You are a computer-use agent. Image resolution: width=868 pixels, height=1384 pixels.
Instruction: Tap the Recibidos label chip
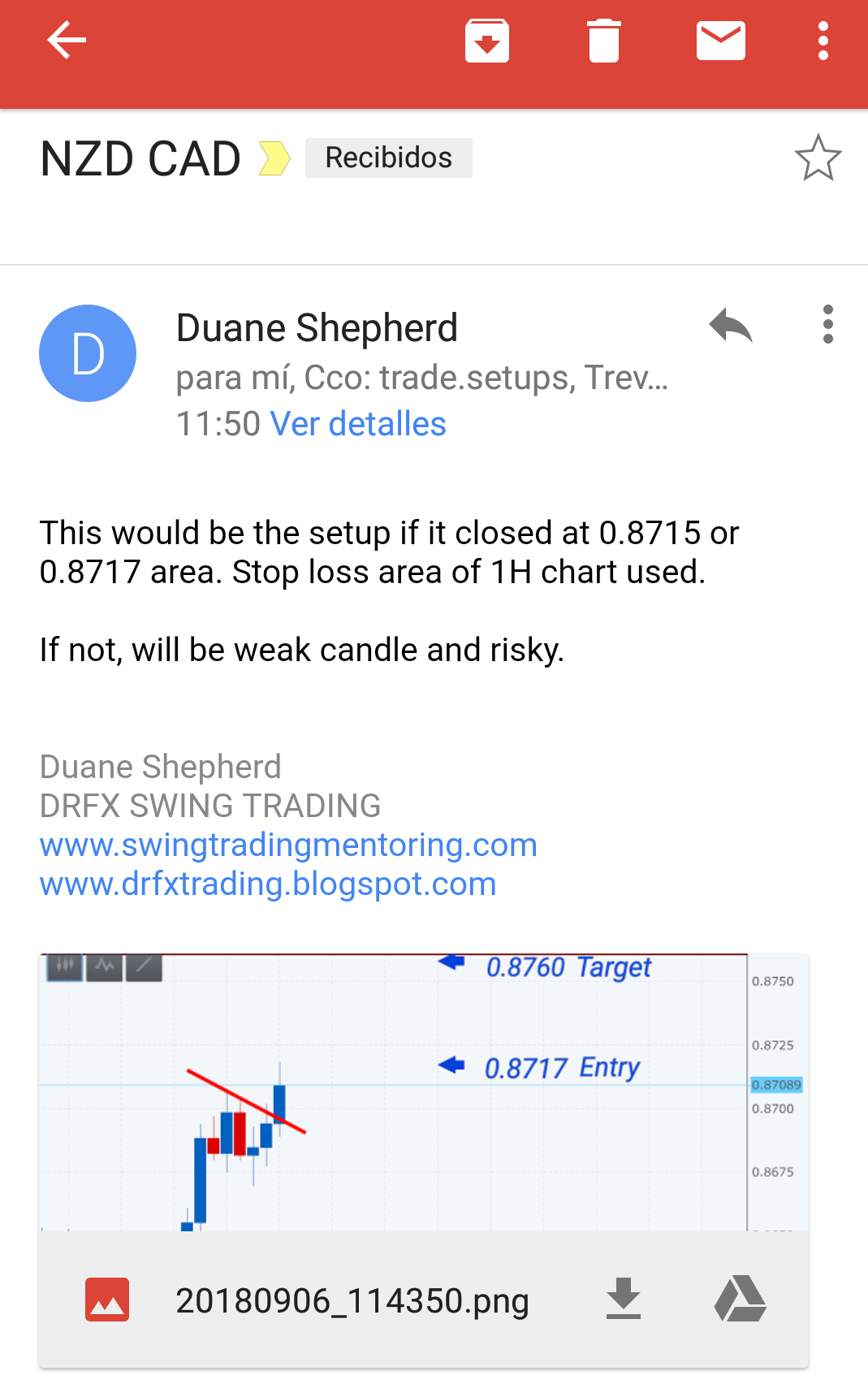pos(388,158)
